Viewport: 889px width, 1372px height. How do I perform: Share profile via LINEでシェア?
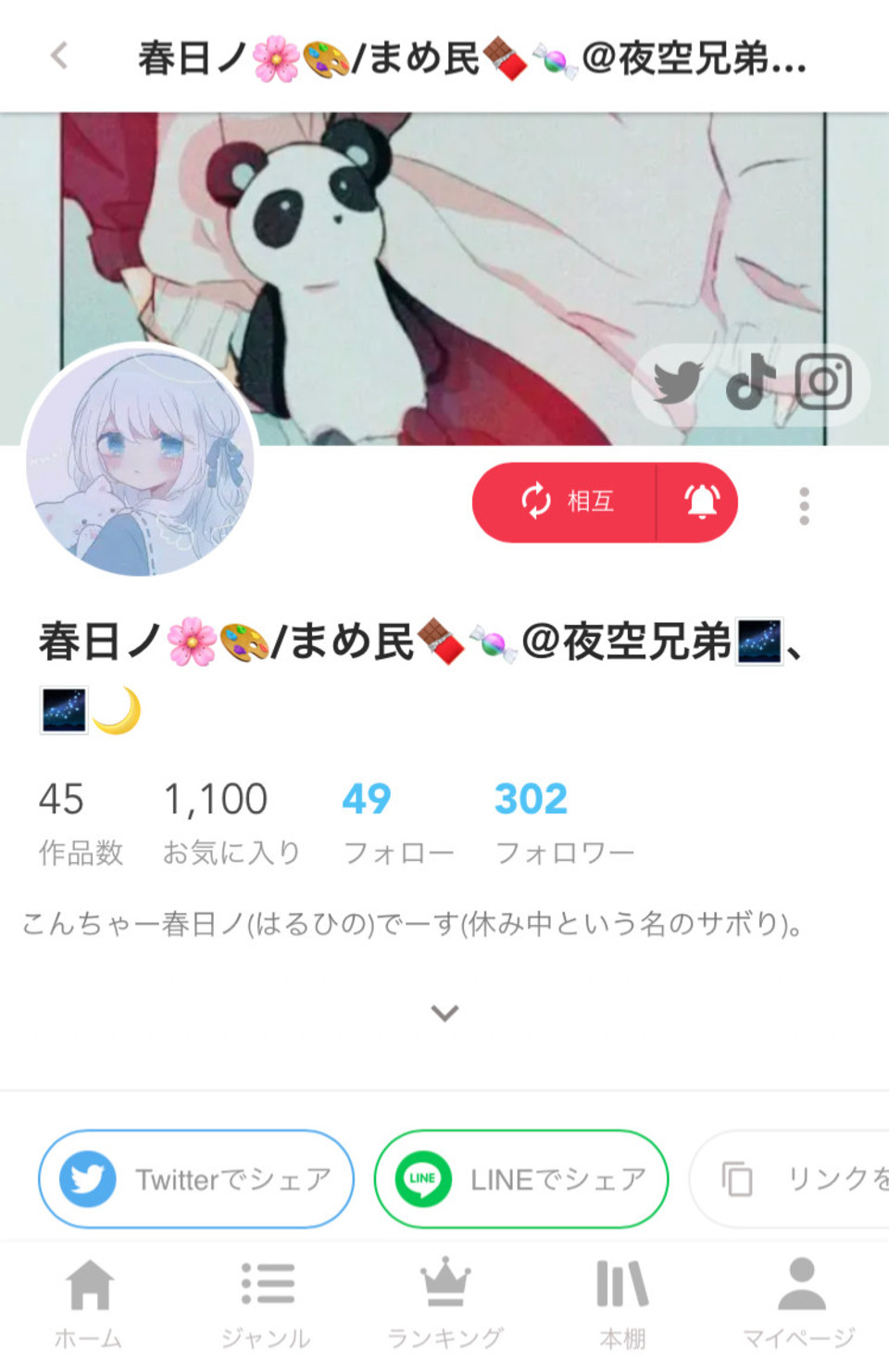520,1179
